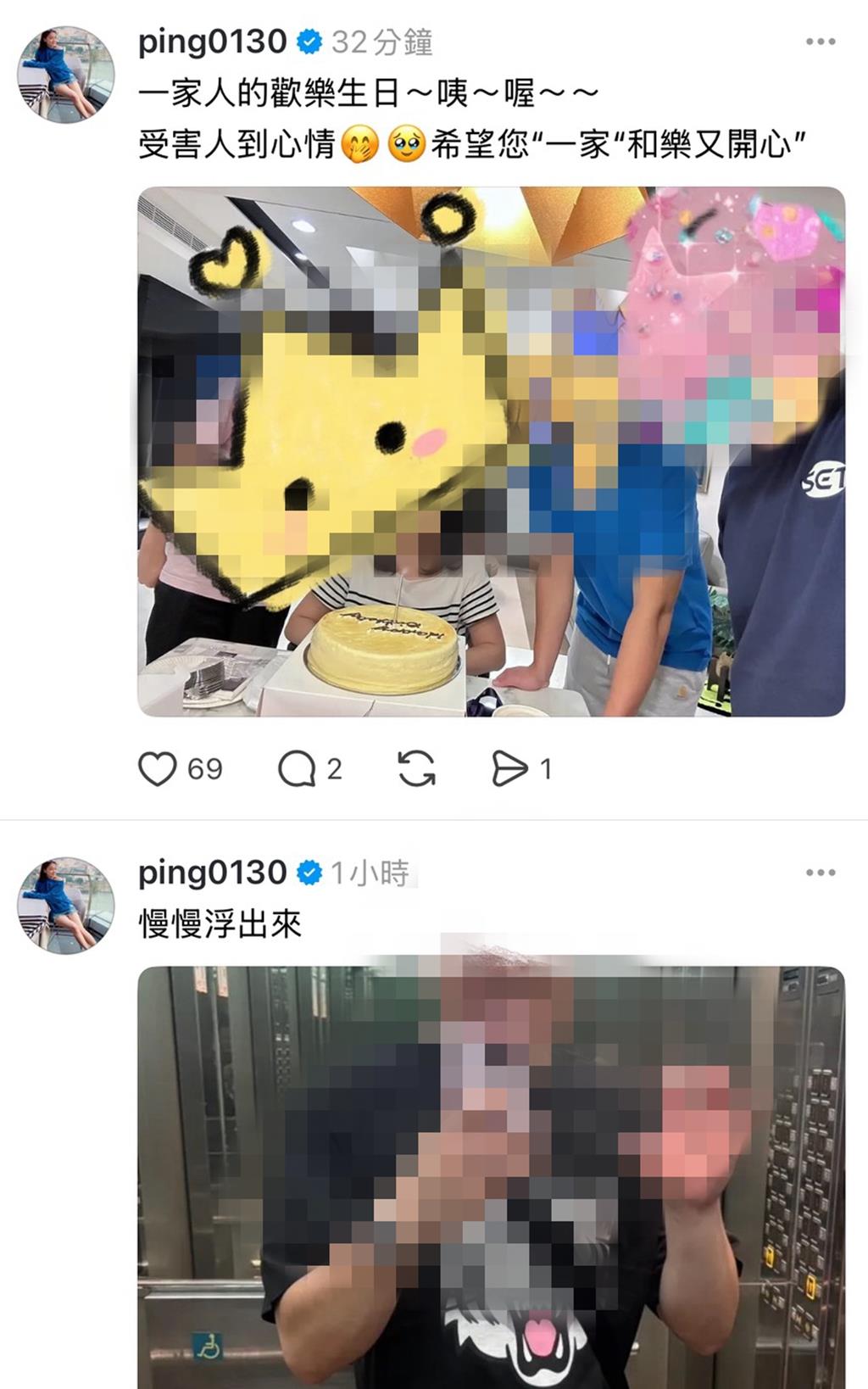Share the birthday post via send icon

coord(509,769)
